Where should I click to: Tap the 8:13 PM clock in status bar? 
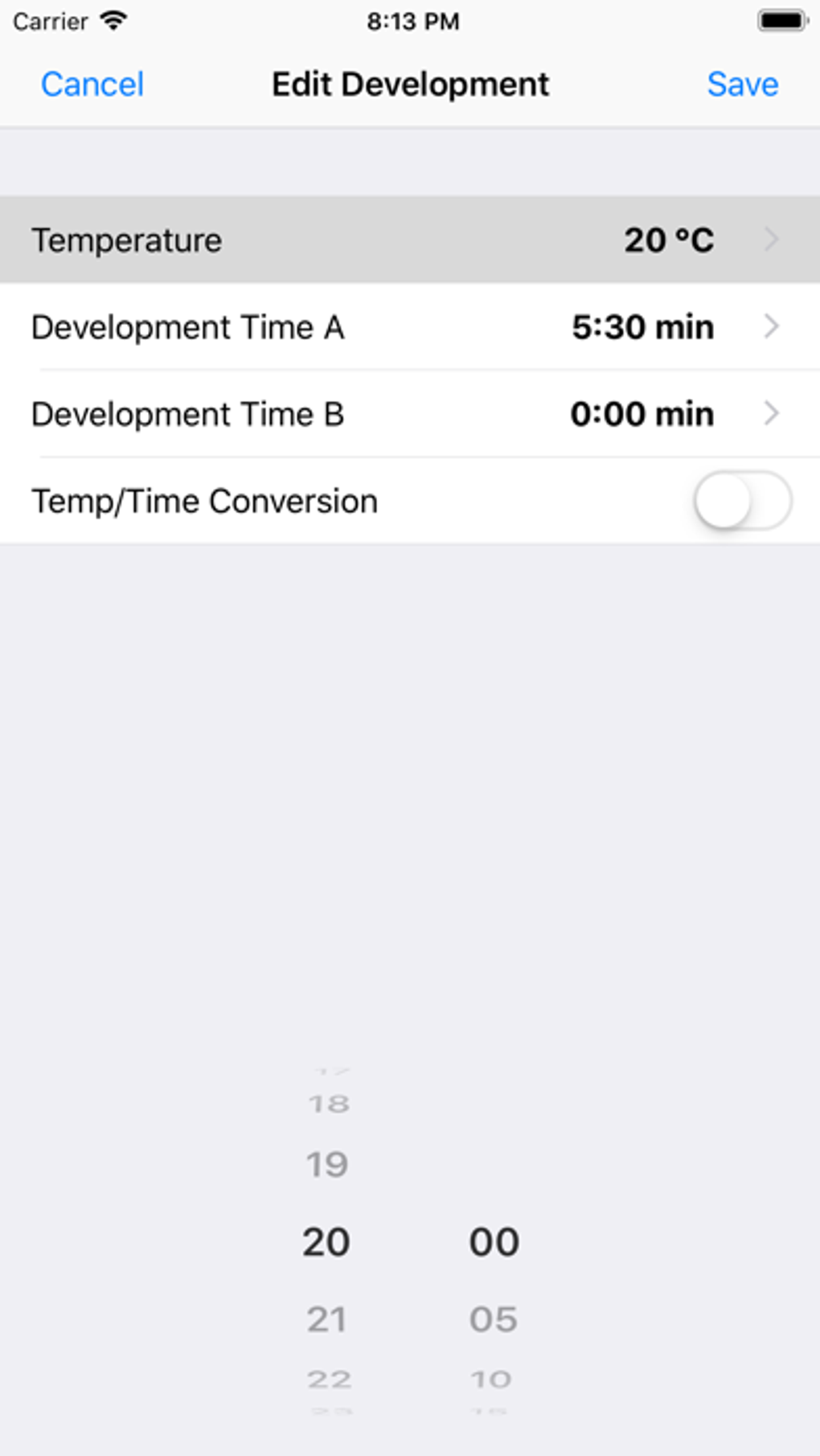coord(412,22)
